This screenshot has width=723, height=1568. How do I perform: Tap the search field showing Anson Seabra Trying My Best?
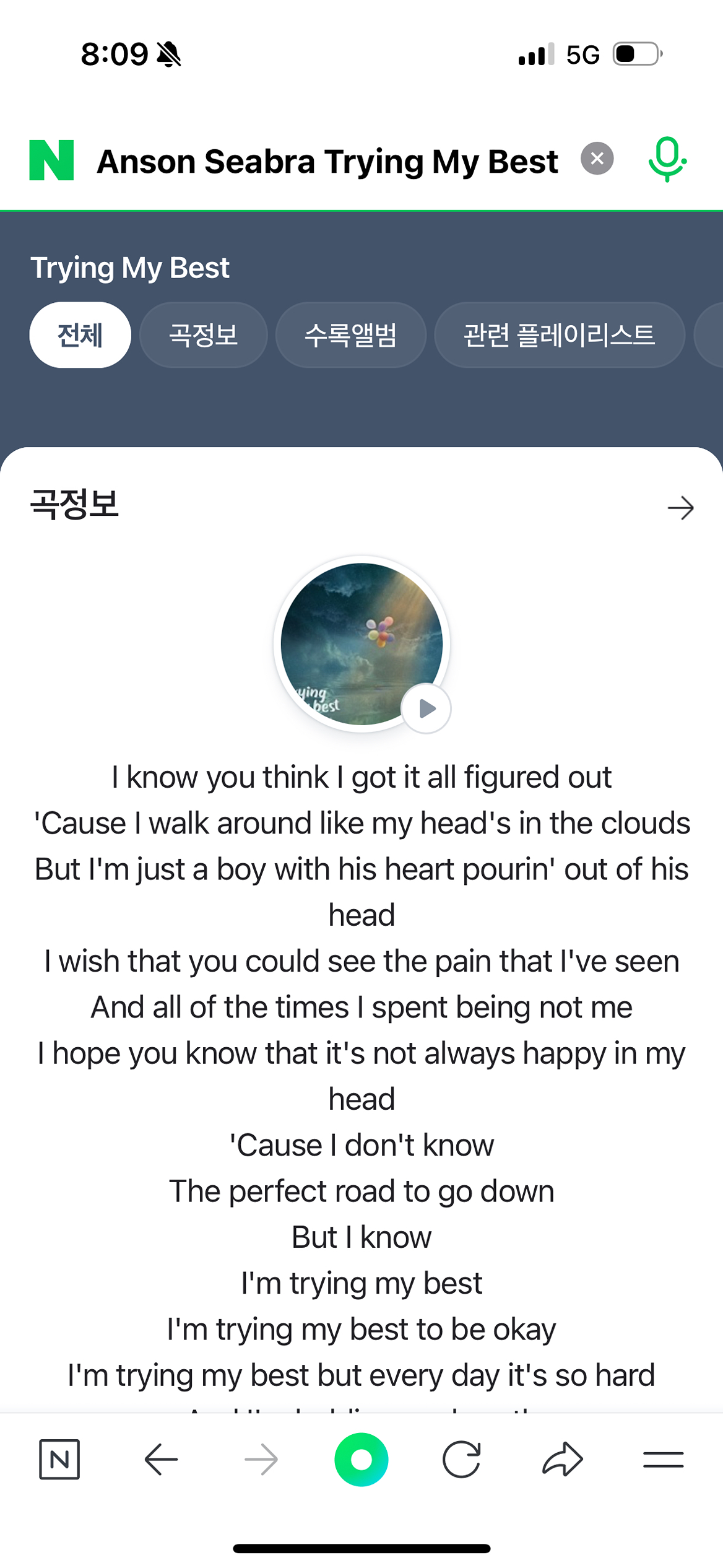pyautogui.click(x=328, y=160)
